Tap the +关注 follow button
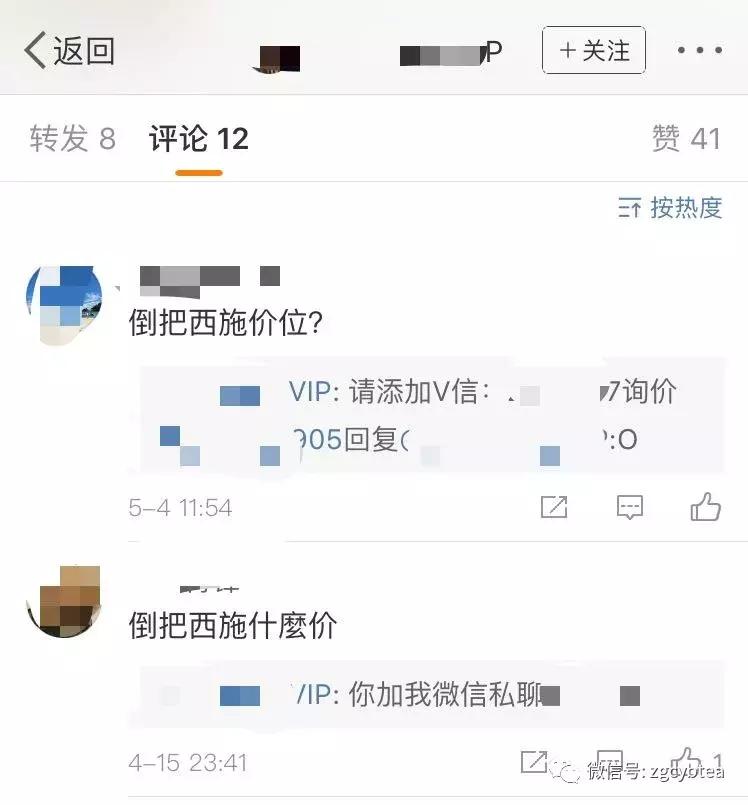 (x=594, y=49)
